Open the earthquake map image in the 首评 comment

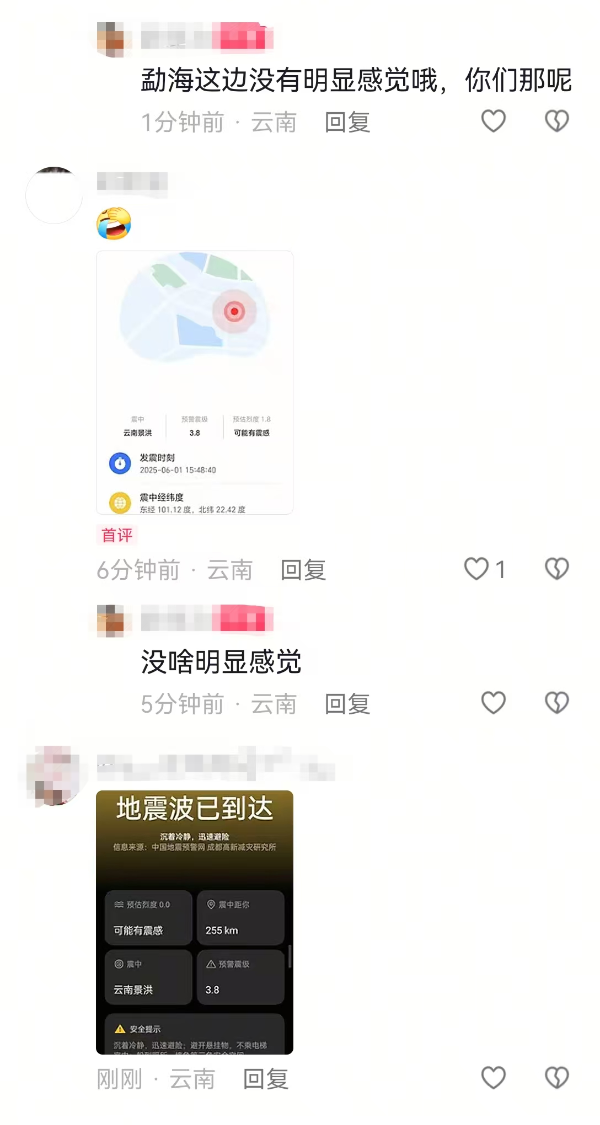194,382
